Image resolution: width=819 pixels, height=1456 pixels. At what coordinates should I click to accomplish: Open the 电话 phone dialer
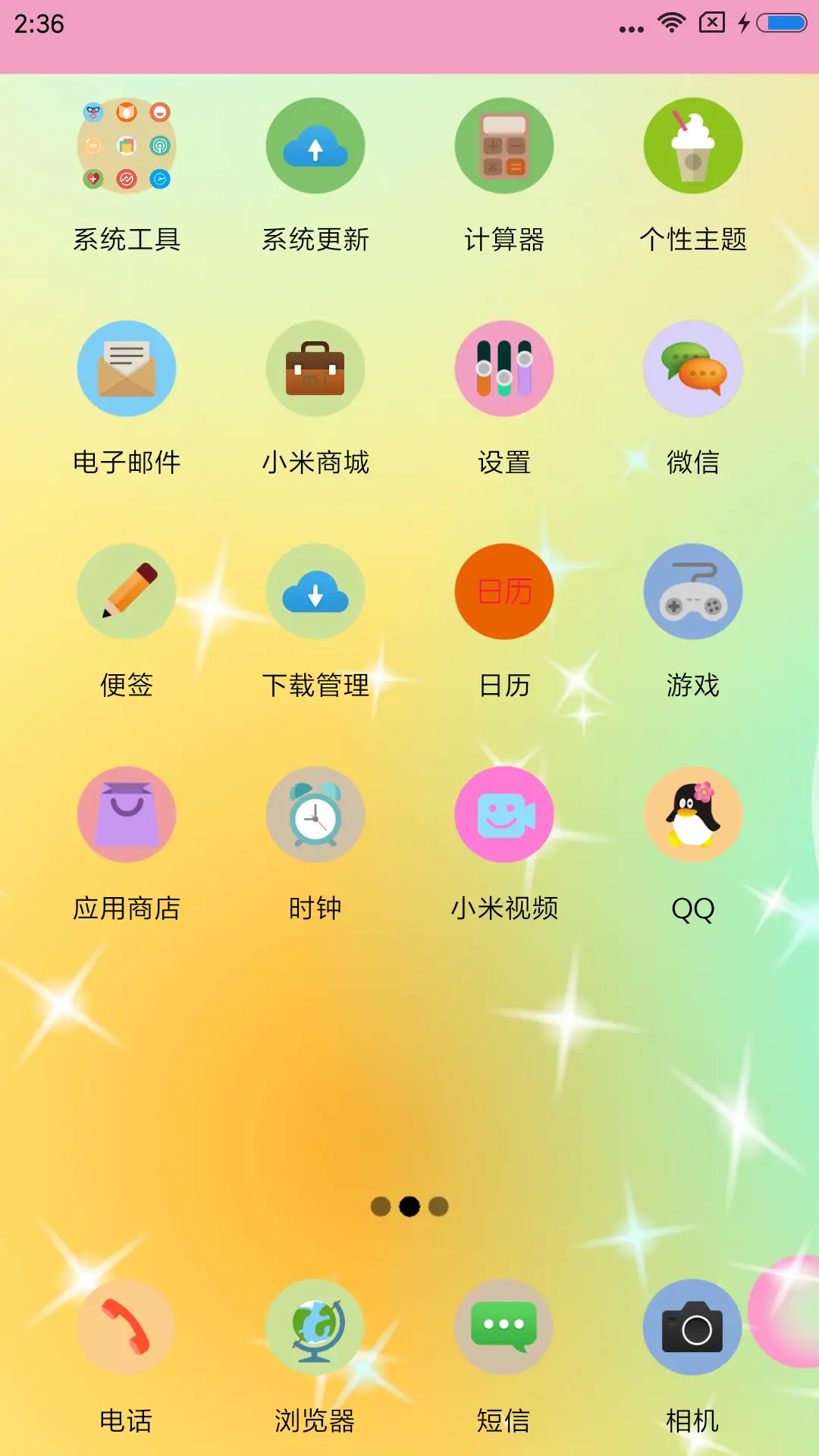click(127, 1328)
